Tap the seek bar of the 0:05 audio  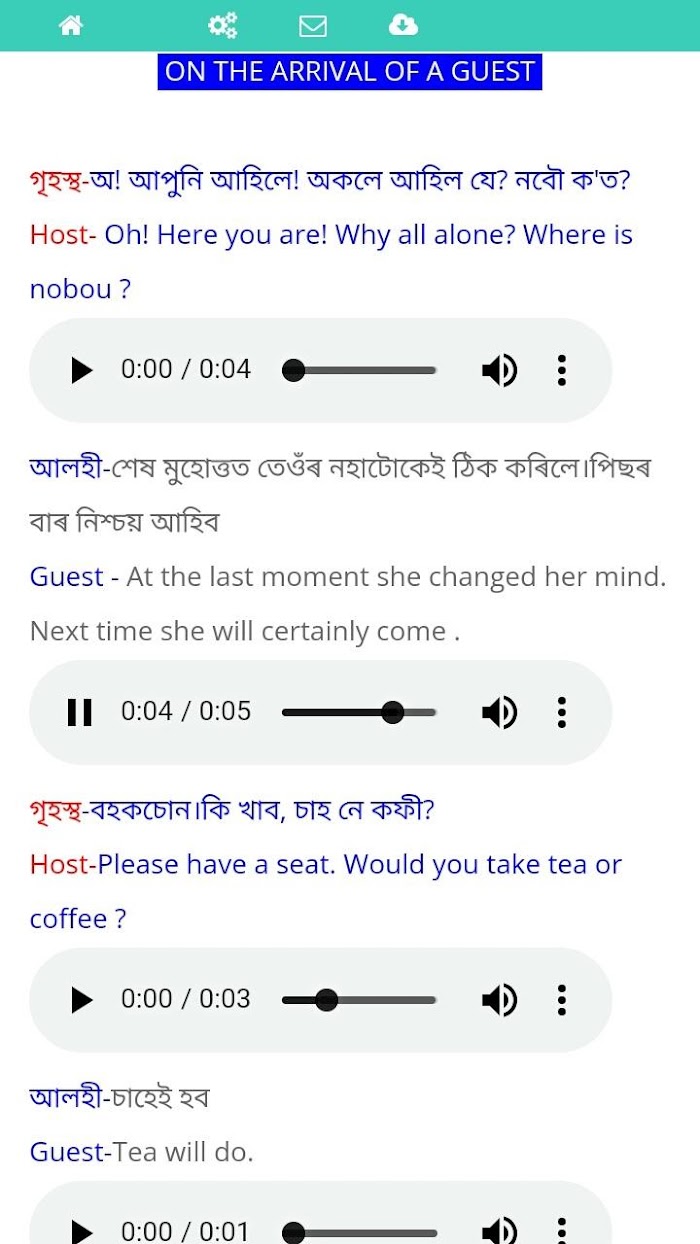pyautogui.click(x=359, y=712)
